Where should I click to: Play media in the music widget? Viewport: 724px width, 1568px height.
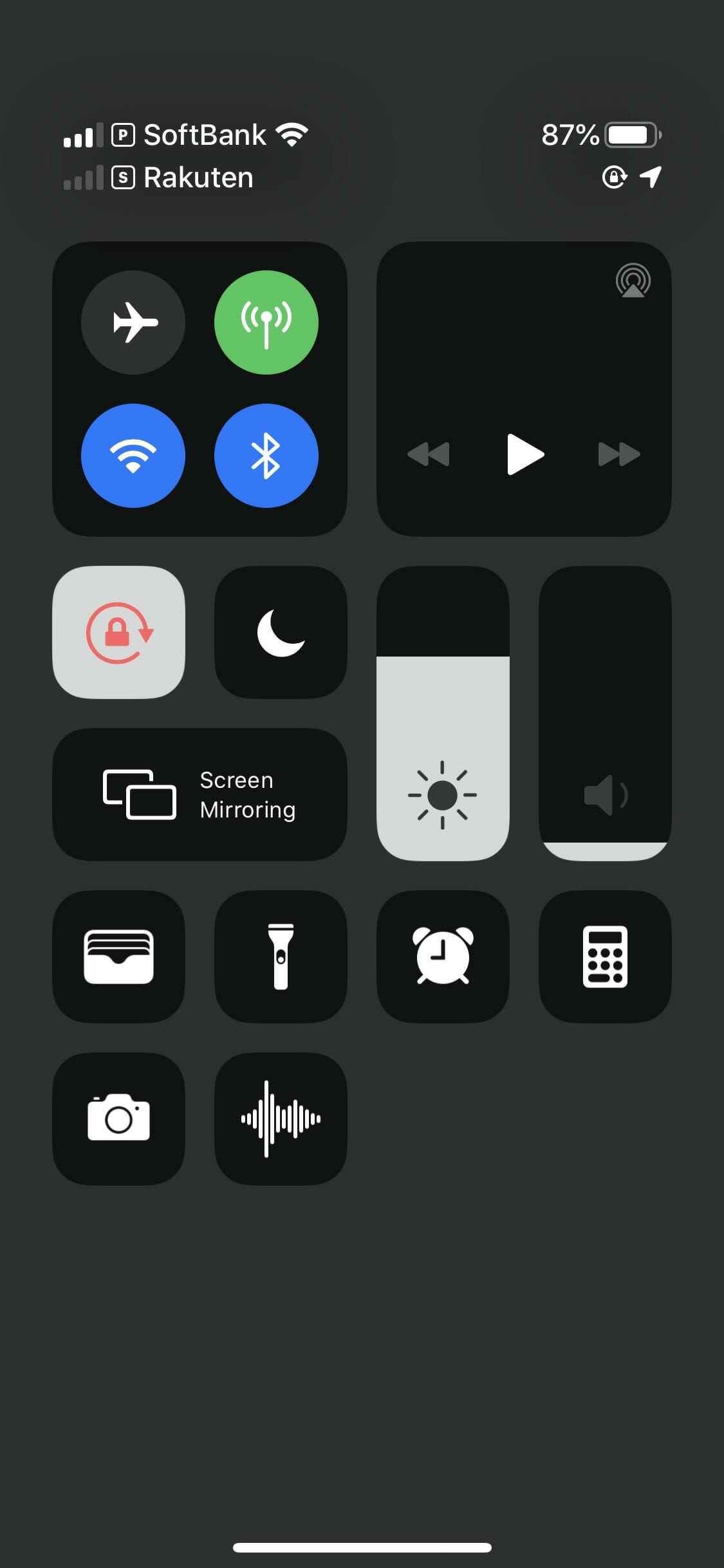(x=525, y=454)
